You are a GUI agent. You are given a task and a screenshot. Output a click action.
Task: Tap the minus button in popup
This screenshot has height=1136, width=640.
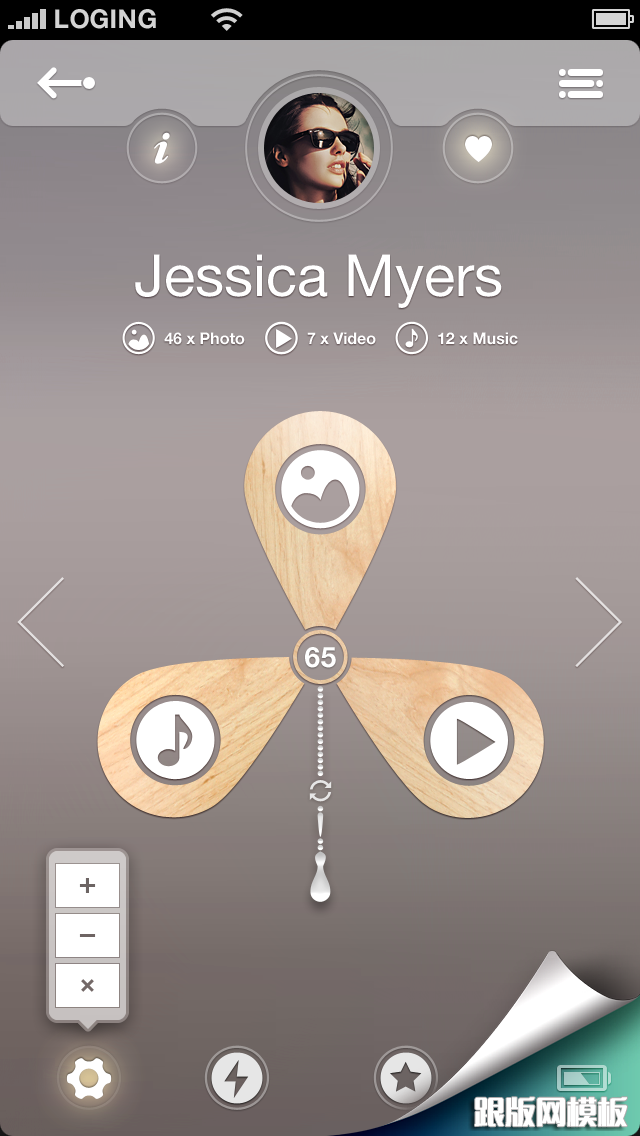87,936
